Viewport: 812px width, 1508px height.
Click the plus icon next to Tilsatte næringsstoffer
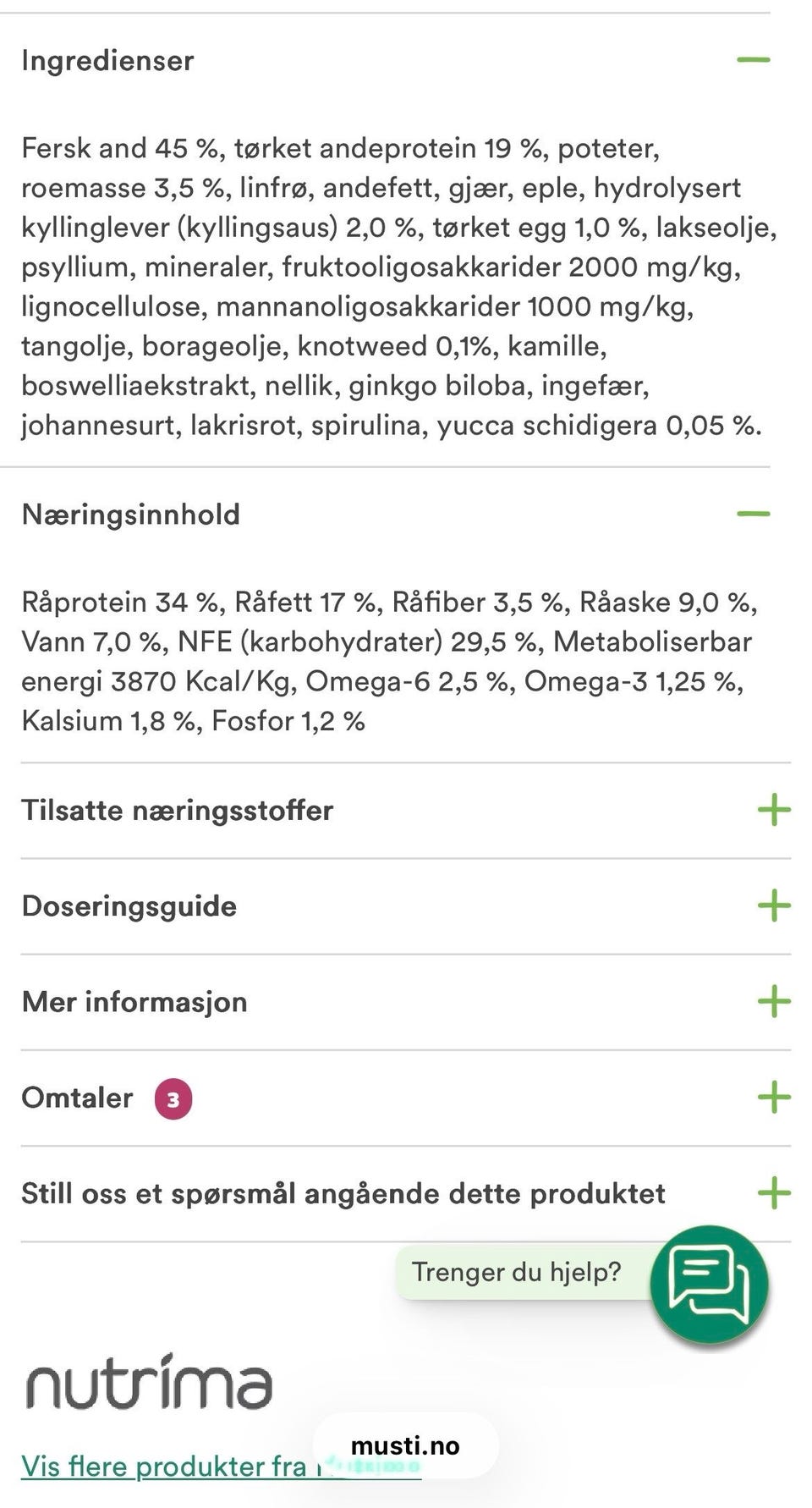pos(774,810)
